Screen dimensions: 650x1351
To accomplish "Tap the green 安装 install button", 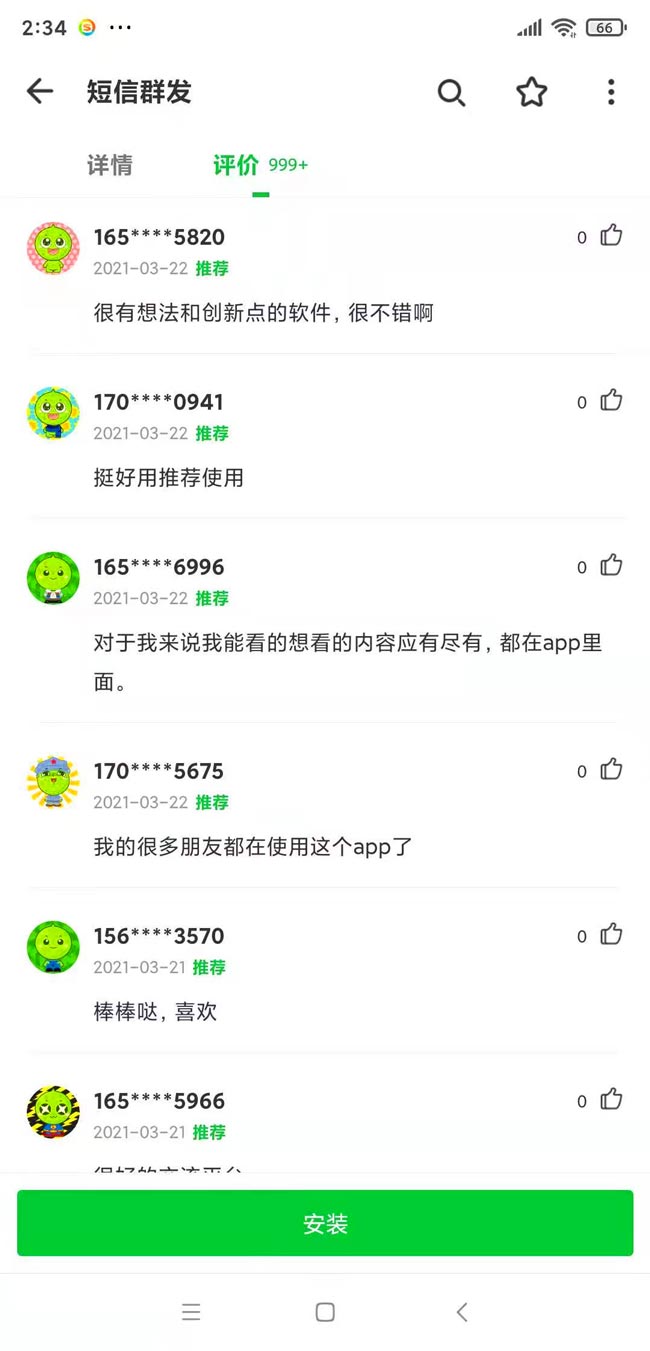I will tap(325, 1223).
